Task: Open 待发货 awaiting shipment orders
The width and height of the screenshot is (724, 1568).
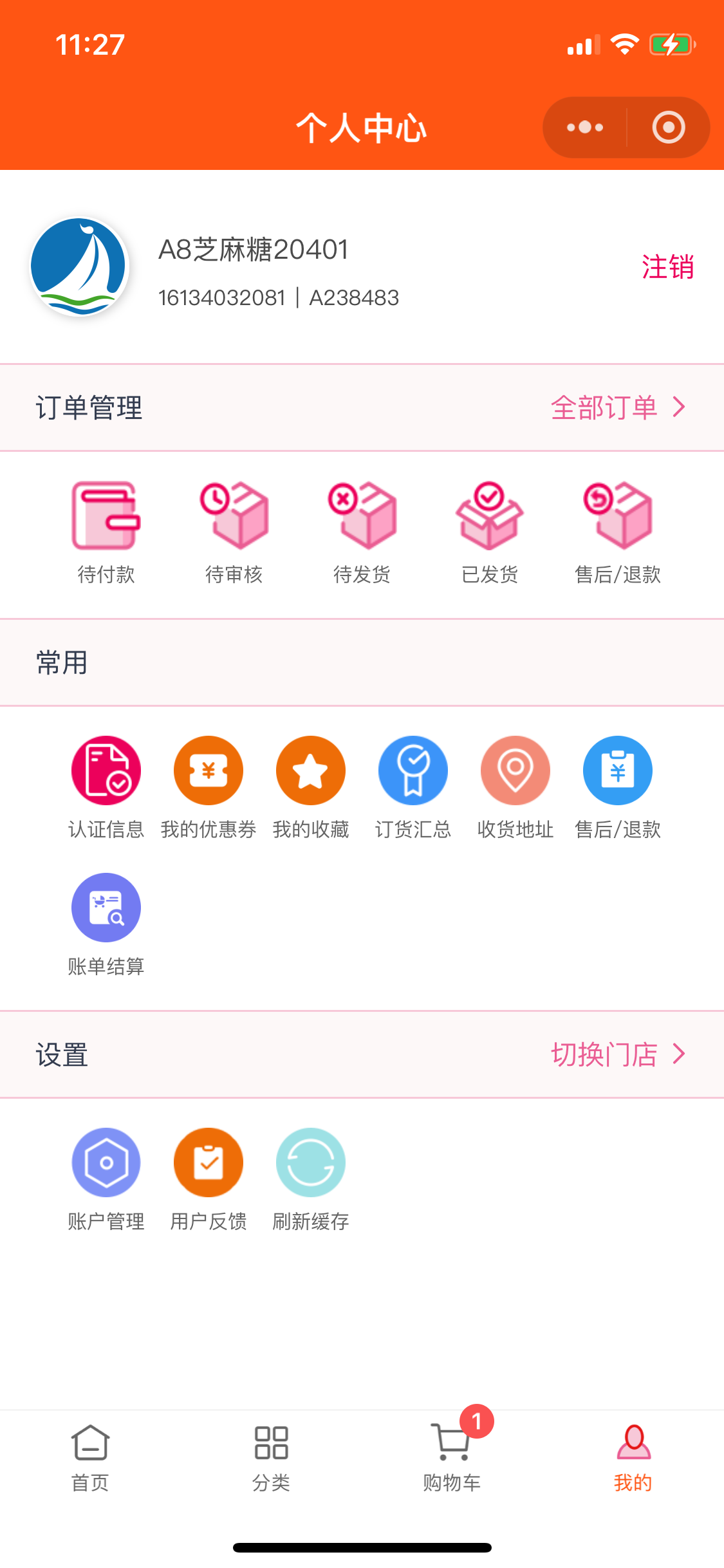Action: (x=362, y=532)
